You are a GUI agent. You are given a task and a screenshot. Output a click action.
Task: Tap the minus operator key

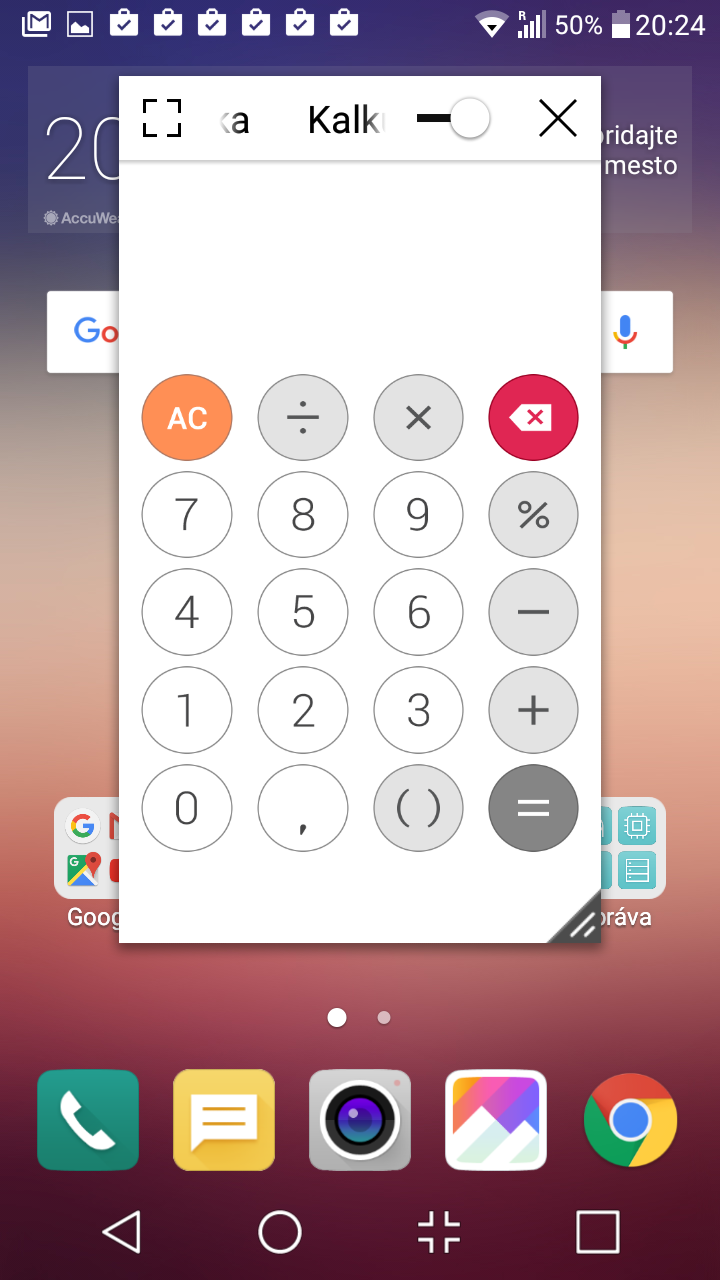[x=533, y=612]
